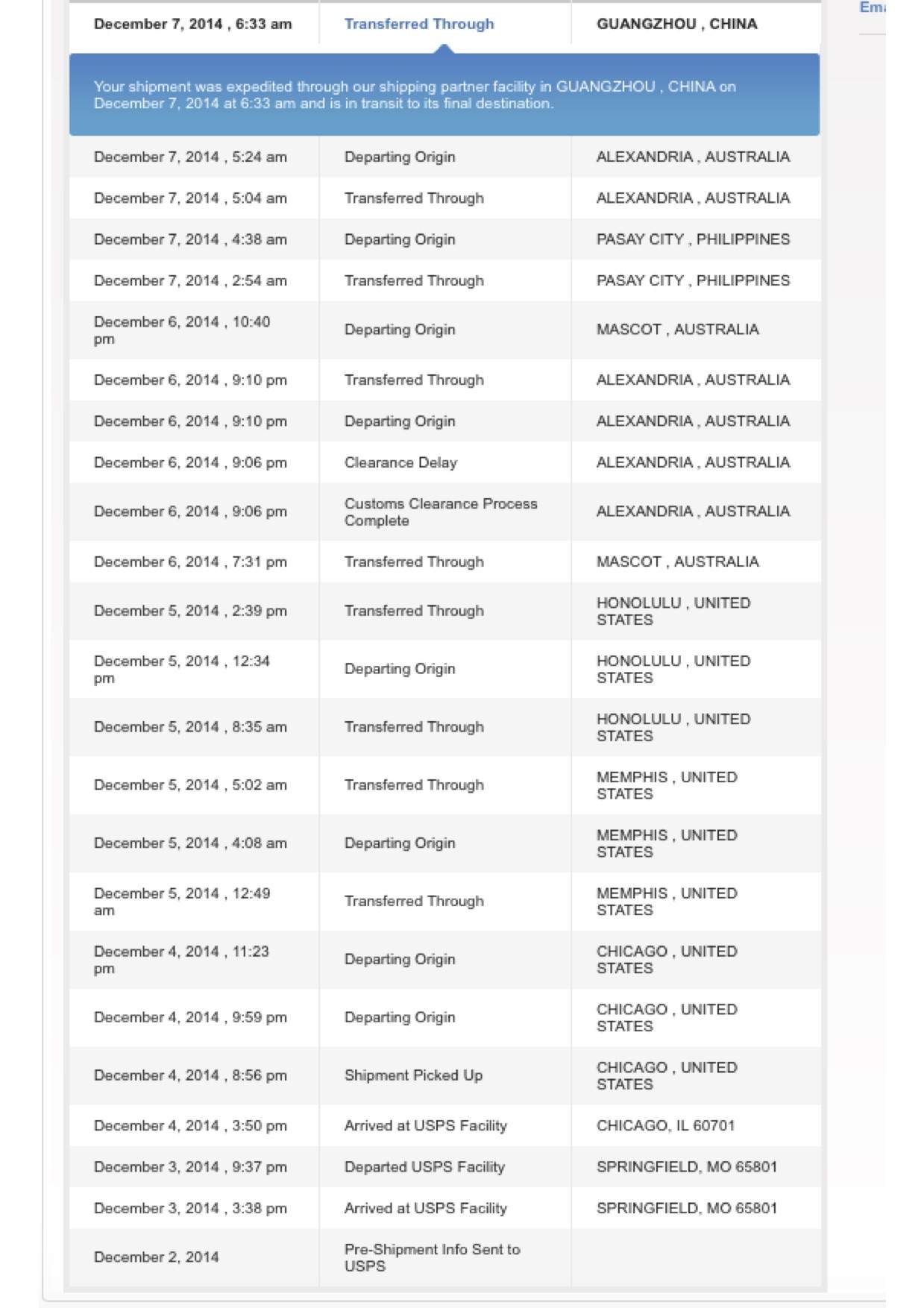The width and height of the screenshot is (924, 1308).
Task: Open the partially visible Email link
Action: click(x=872, y=7)
